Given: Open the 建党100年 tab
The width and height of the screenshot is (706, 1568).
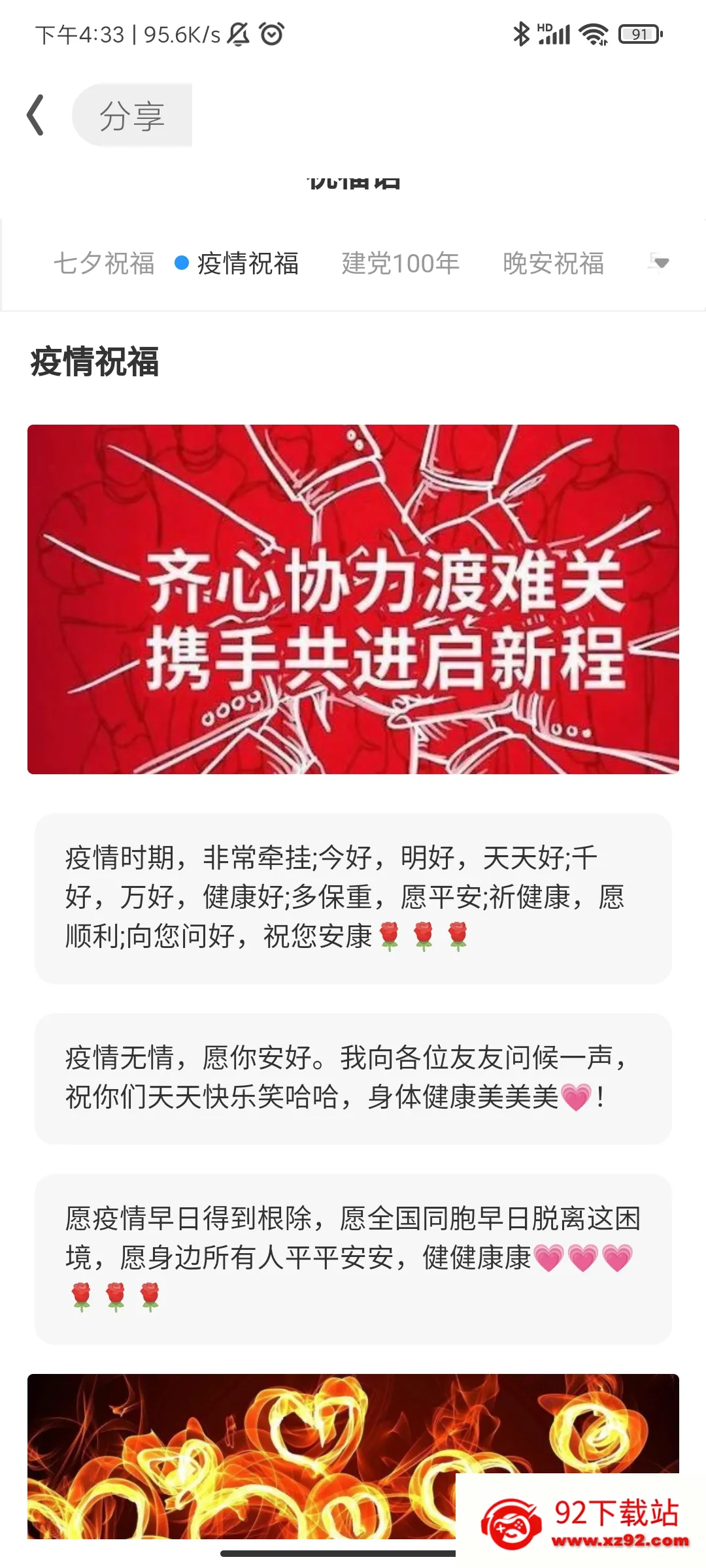Looking at the screenshot, I should (400, 263).
